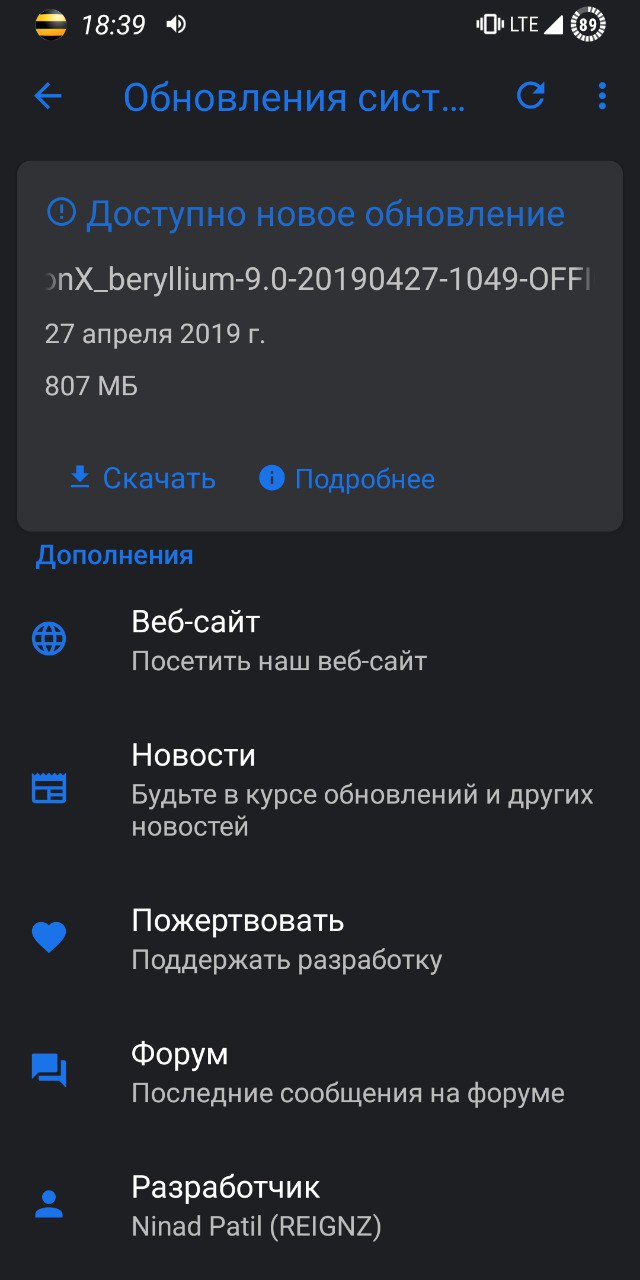Select Пожертвовать to support development

coord(320,938)
